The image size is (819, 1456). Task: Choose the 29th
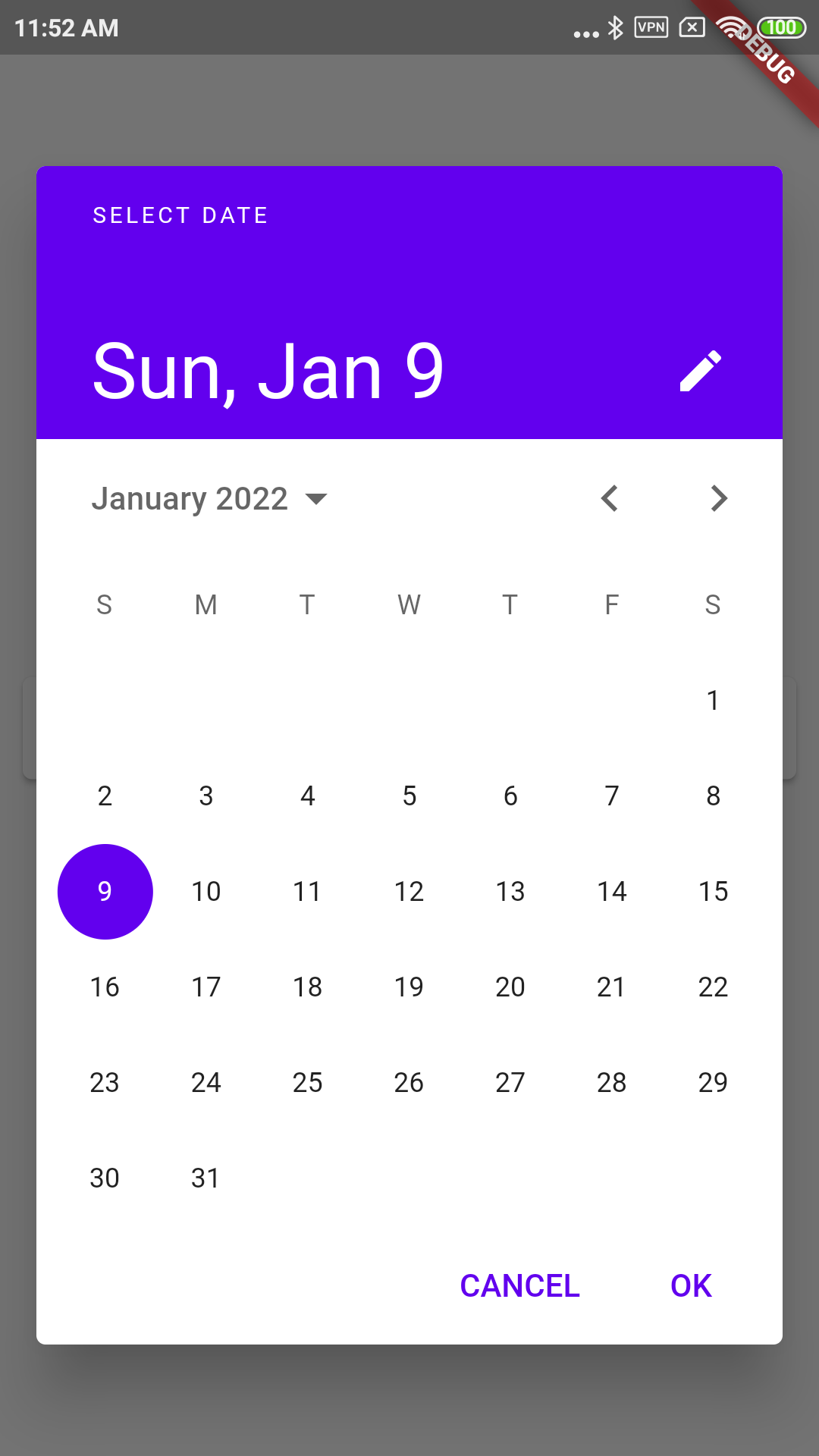pos(713,1082)
